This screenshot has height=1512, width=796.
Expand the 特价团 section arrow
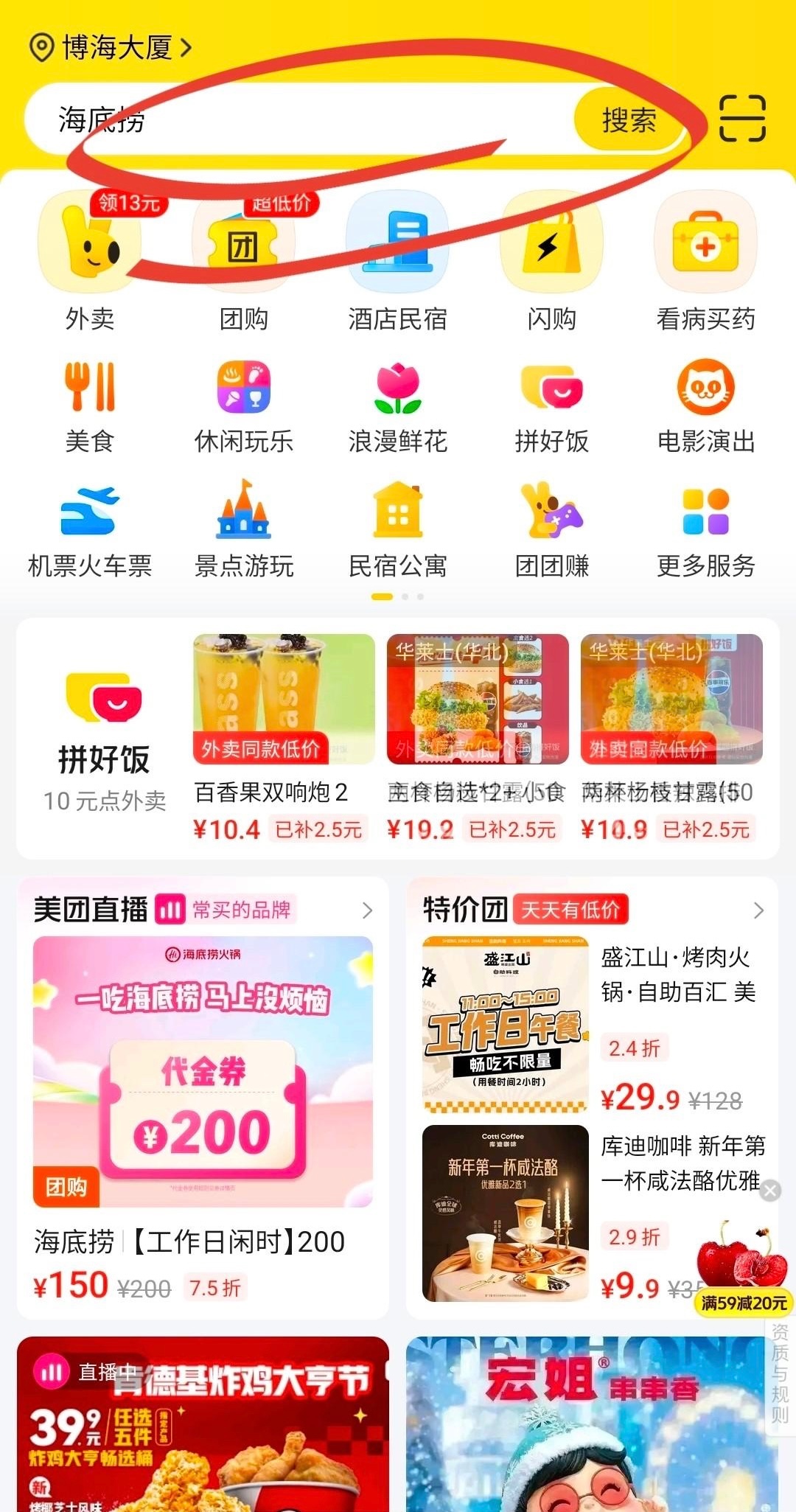(758, 911)
